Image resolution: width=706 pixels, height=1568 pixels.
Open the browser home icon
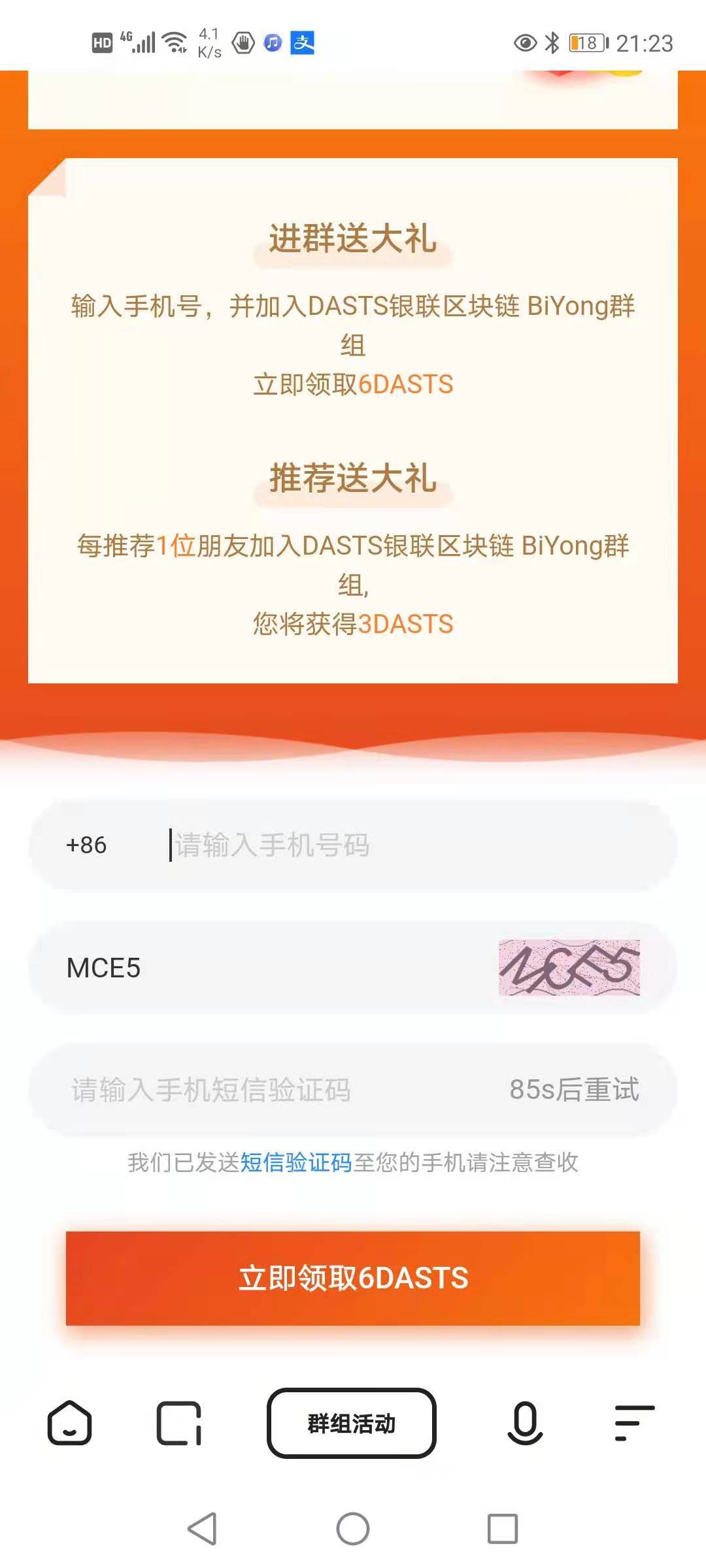coord(69,1423)
